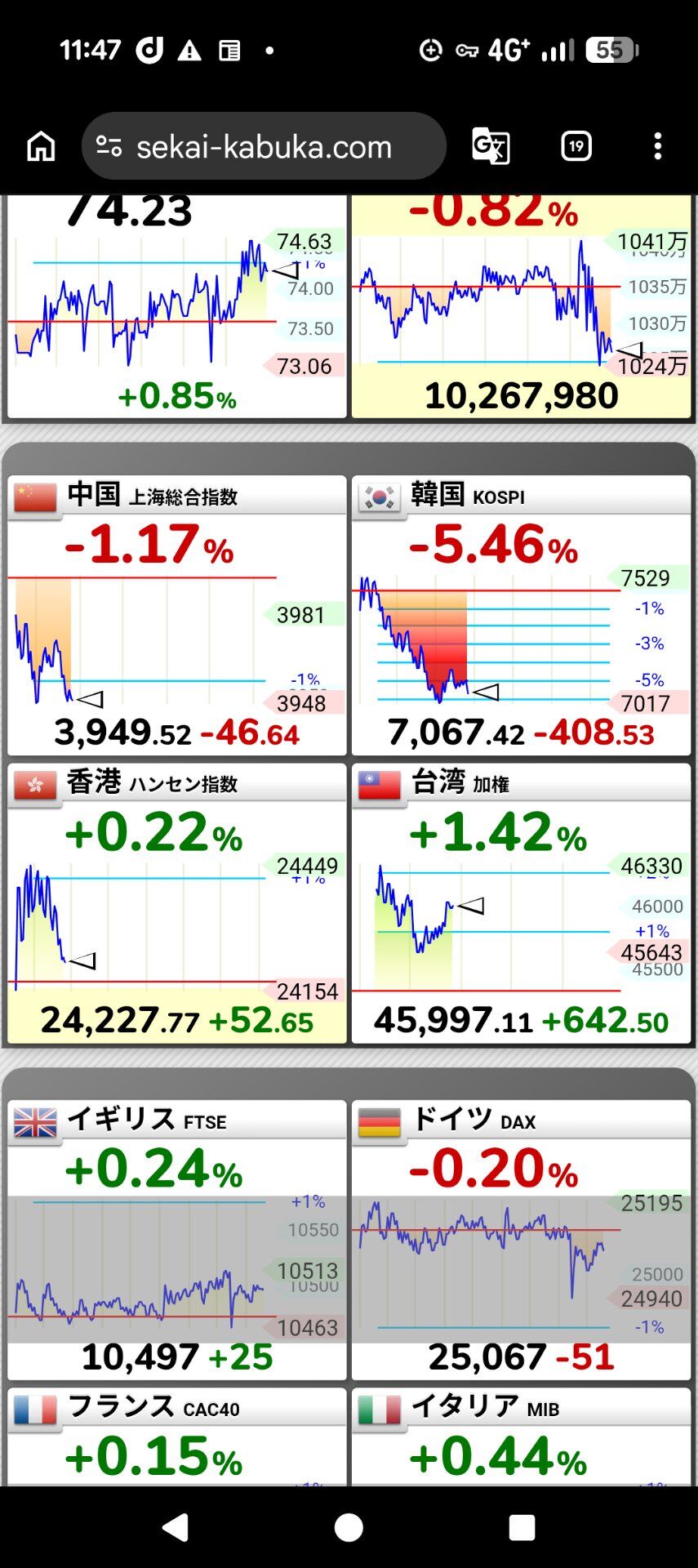Go back with the system back button

point(176,1527)
